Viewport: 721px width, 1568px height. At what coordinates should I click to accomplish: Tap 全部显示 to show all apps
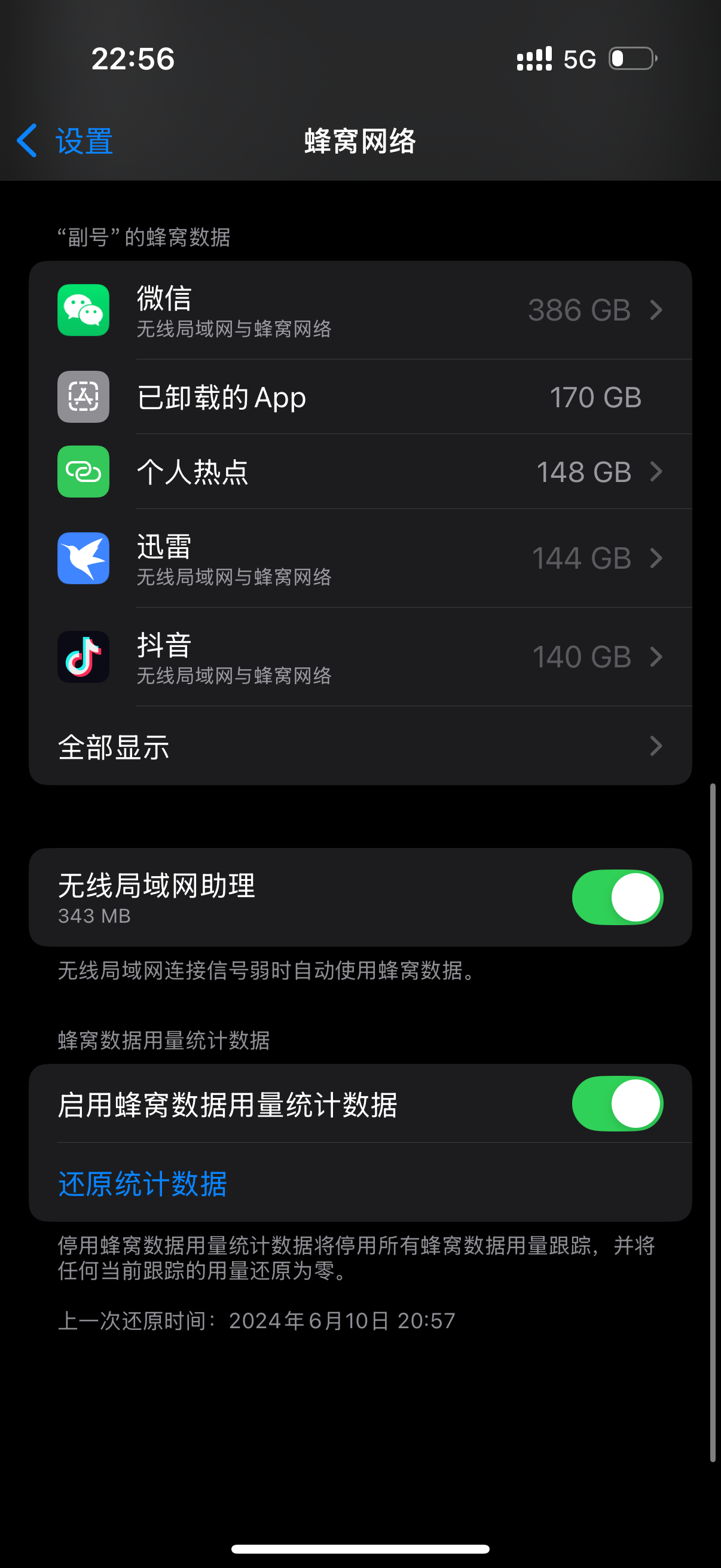tap(360, 746)
